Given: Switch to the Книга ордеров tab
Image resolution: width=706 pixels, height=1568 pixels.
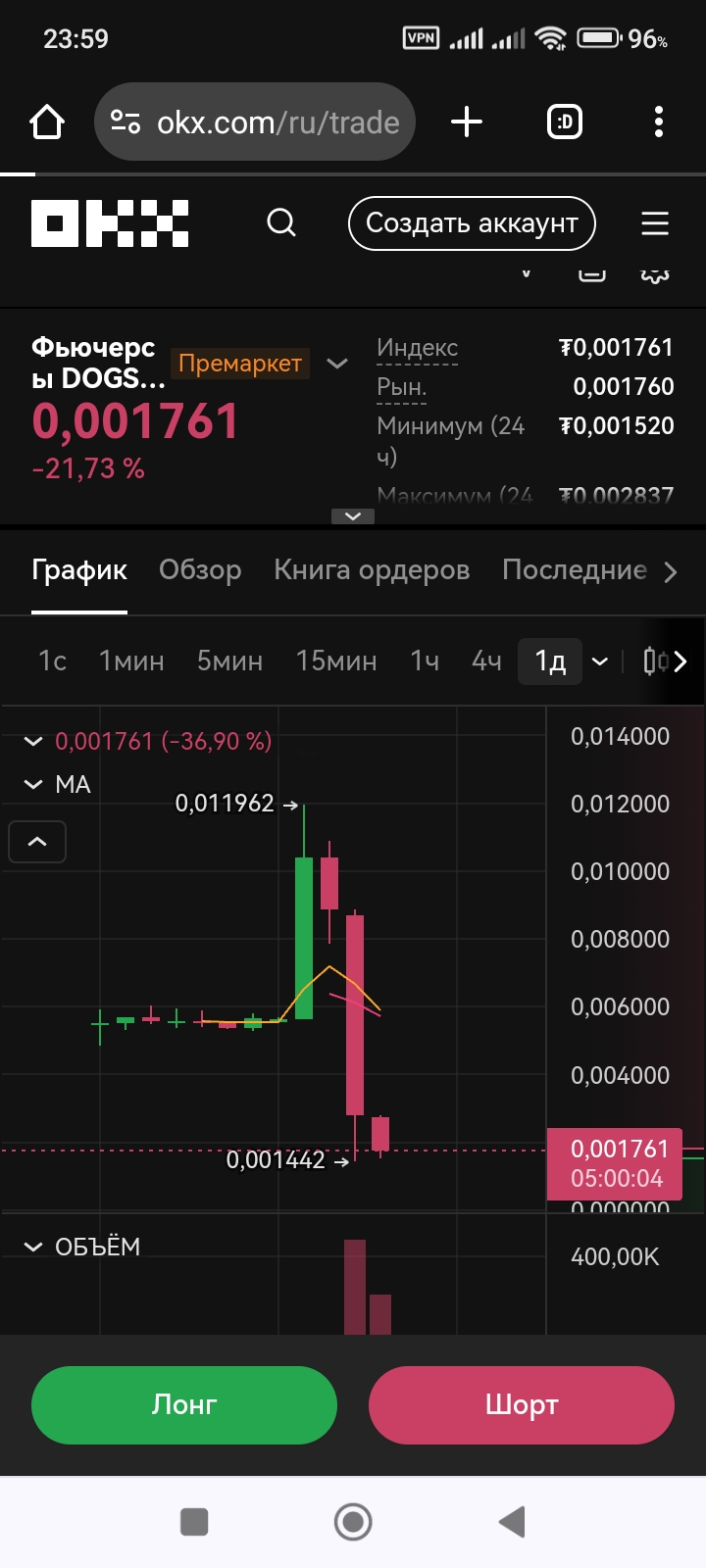Looking at the screenshot, I should 372,570.
